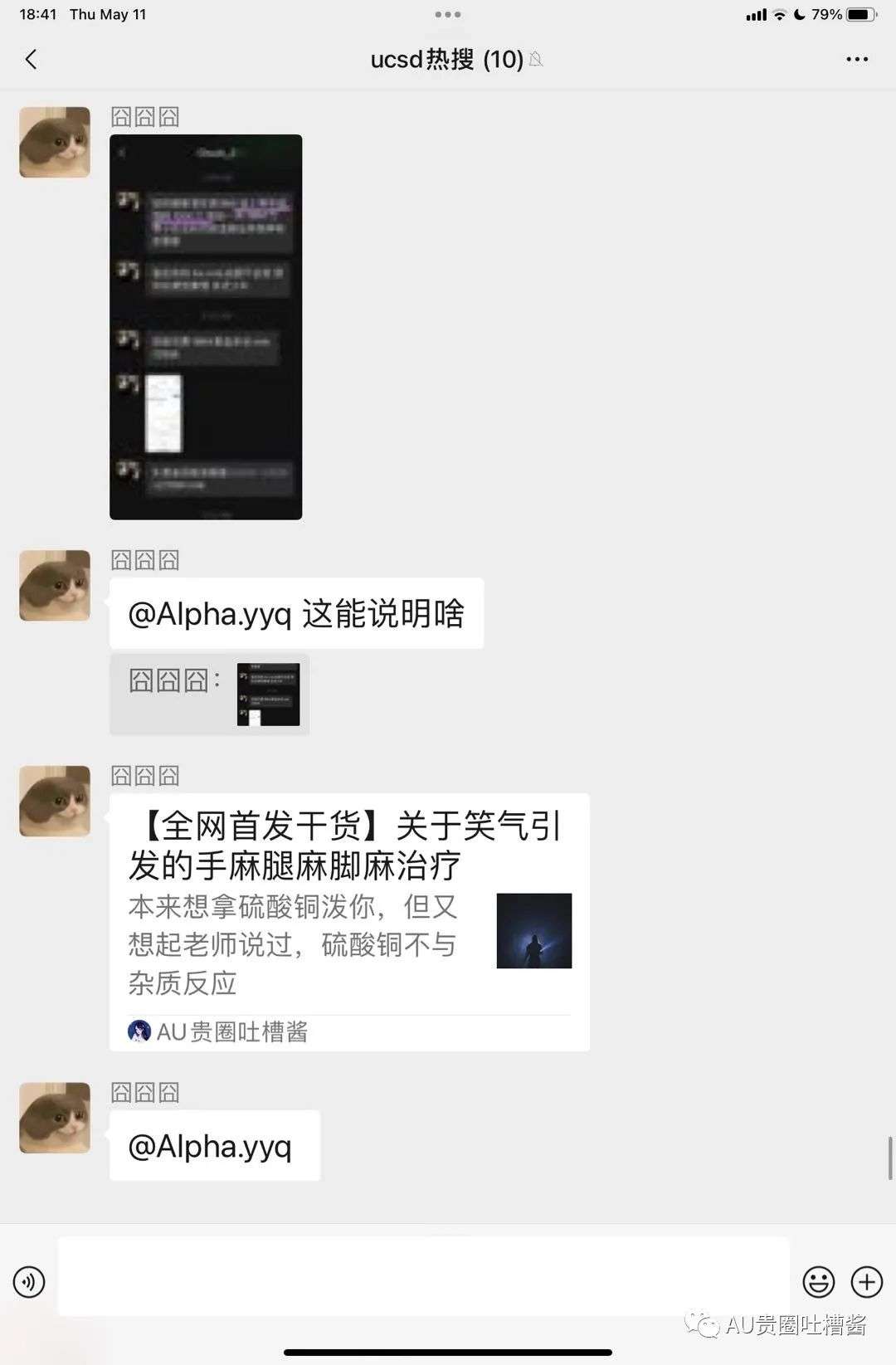Viewport: 896px width, 1365px height.
Task: Switch to voice message input
Action: (29, 1282)
